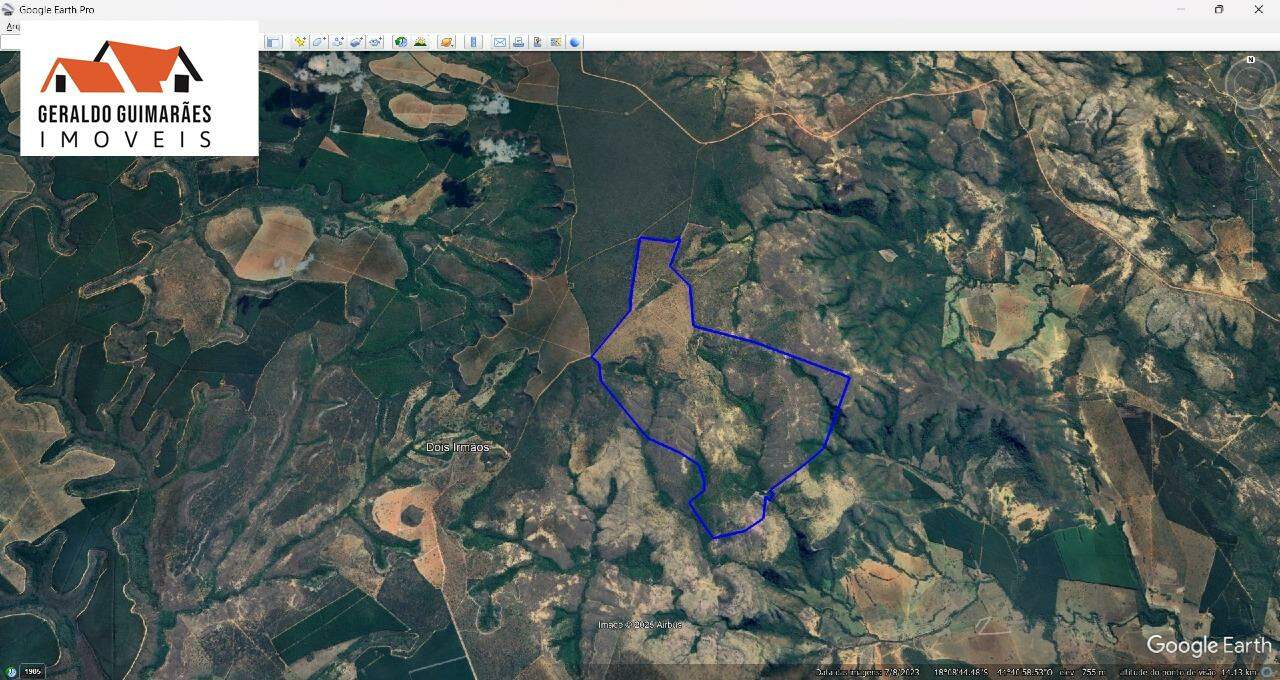The height and width of the screenshot is (680, 1280).
Task: Toggle the sidebar panel
Action: pos(273,42)
